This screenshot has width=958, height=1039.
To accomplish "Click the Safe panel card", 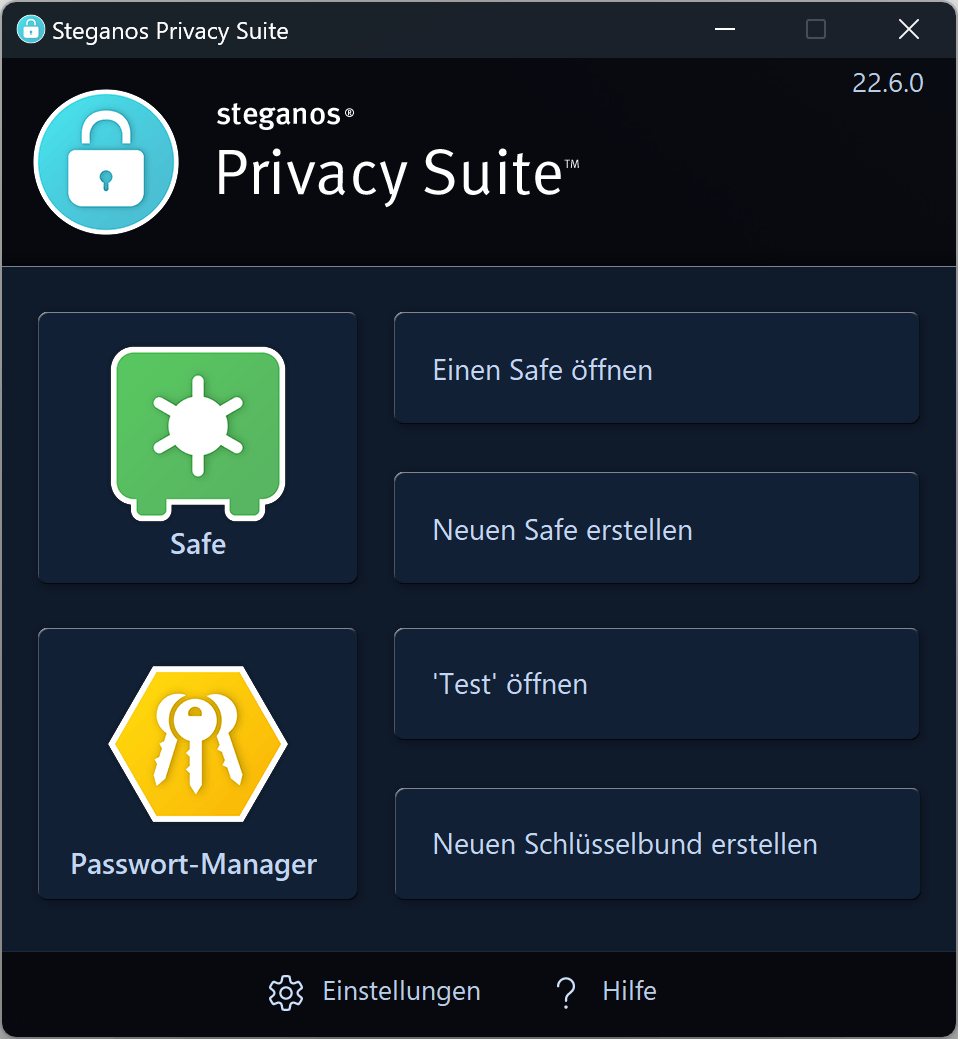I will point(197,446).
